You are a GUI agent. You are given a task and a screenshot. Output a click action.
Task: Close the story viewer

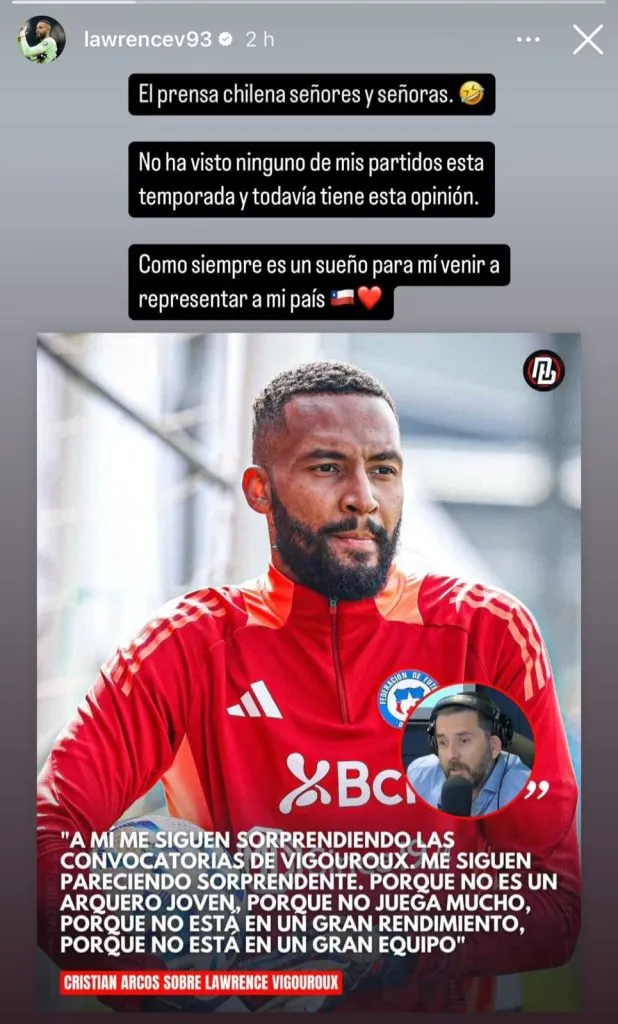587,39
